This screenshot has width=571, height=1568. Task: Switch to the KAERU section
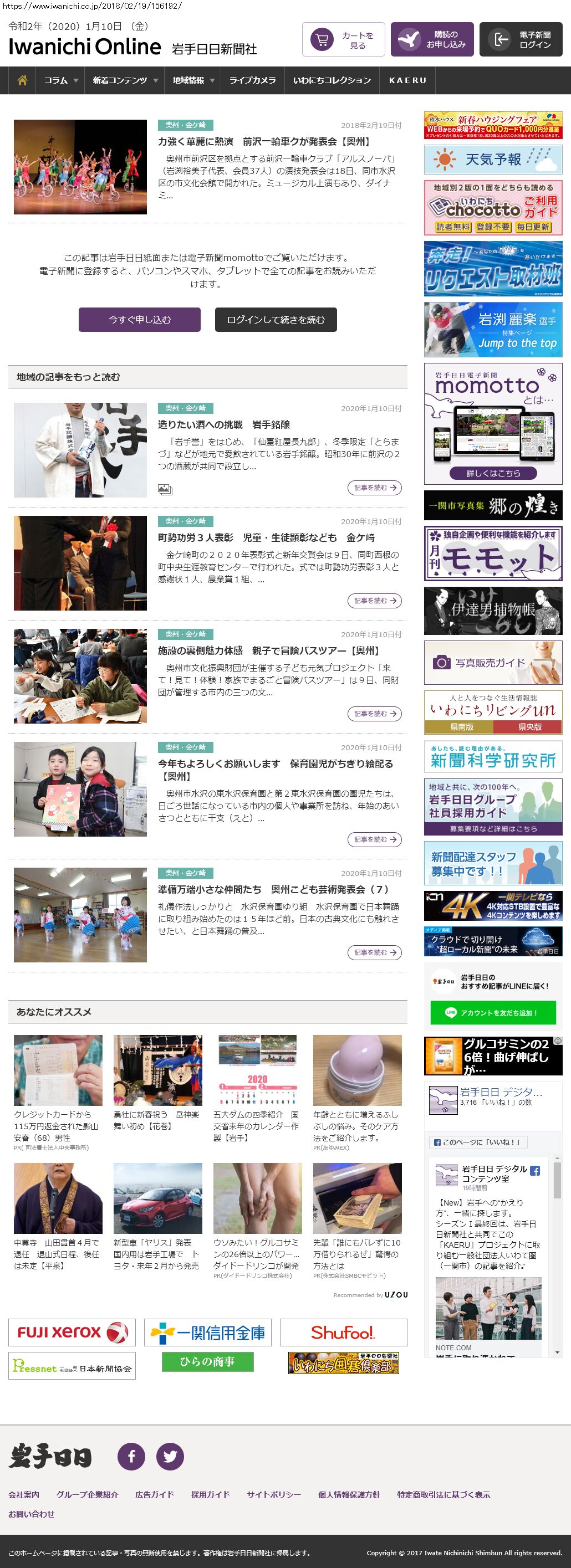click(x=407, y=80)
